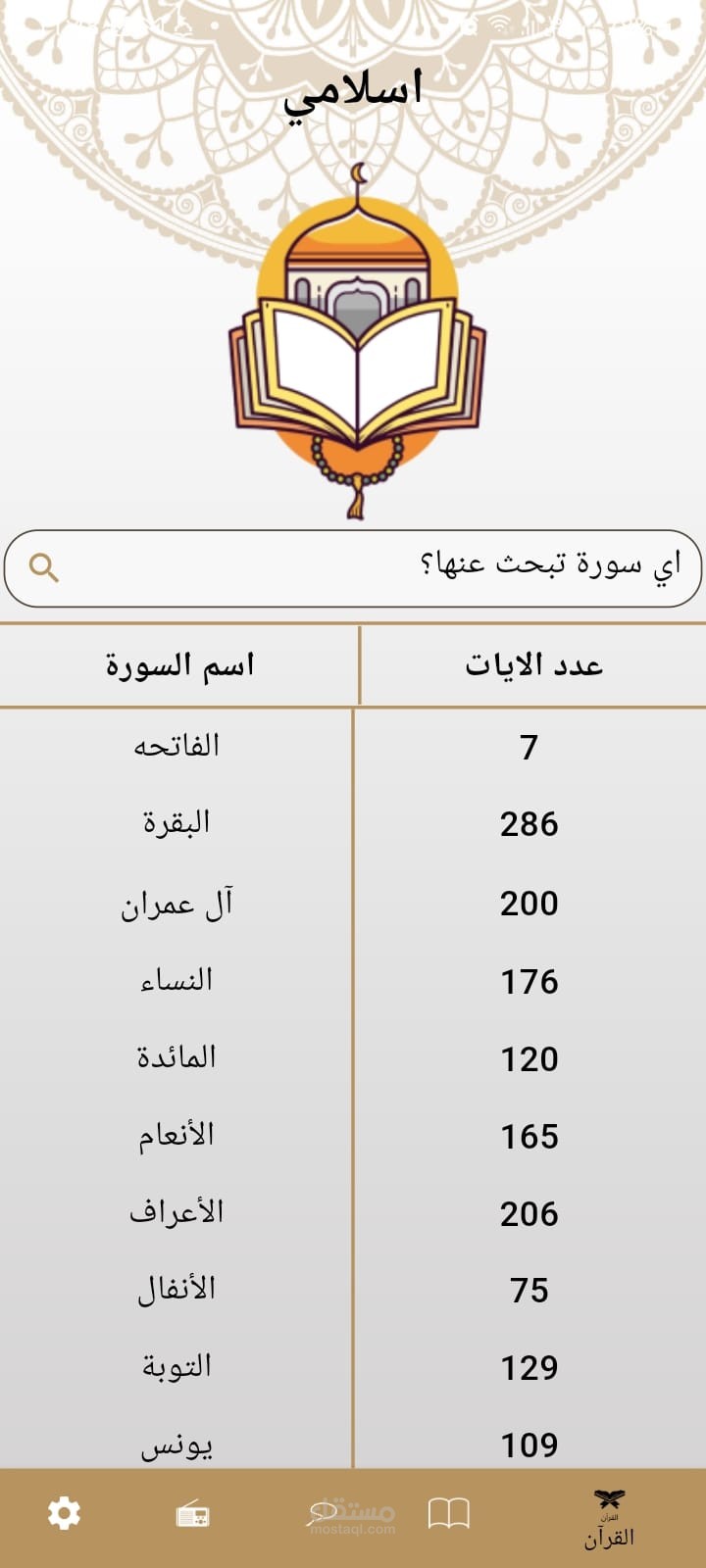Image resolution: width=706 pixels, height=1568 pixels.
Task: Open surah البقرة
Action: pos(176,823)
